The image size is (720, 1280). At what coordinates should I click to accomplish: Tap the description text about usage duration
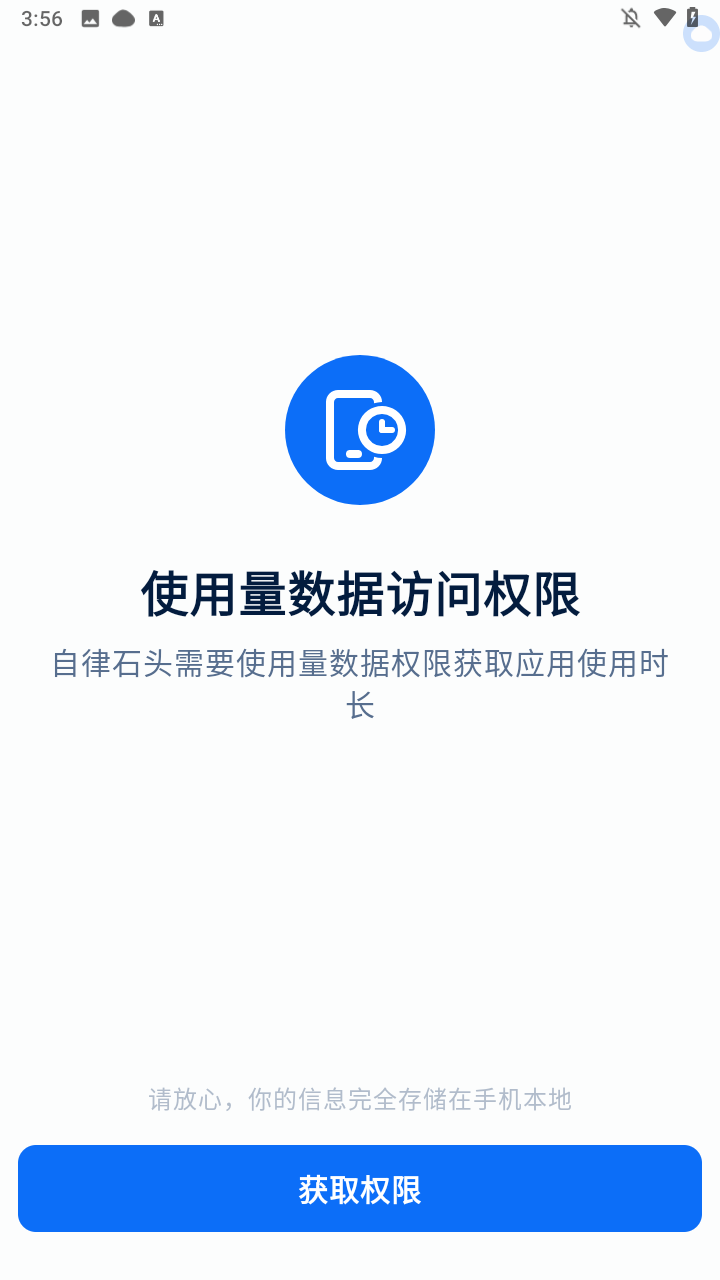360,685
